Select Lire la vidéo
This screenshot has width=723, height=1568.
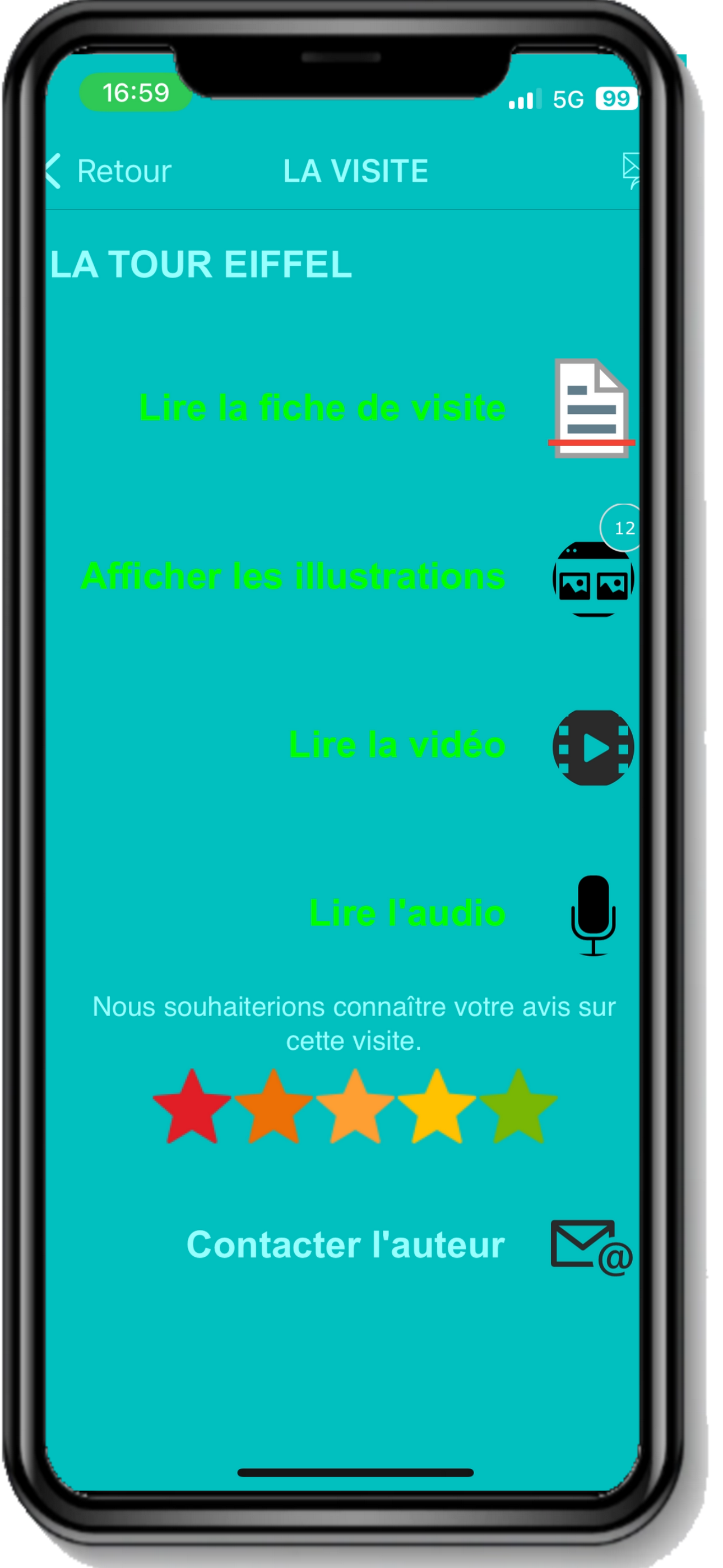click(397, 744)
